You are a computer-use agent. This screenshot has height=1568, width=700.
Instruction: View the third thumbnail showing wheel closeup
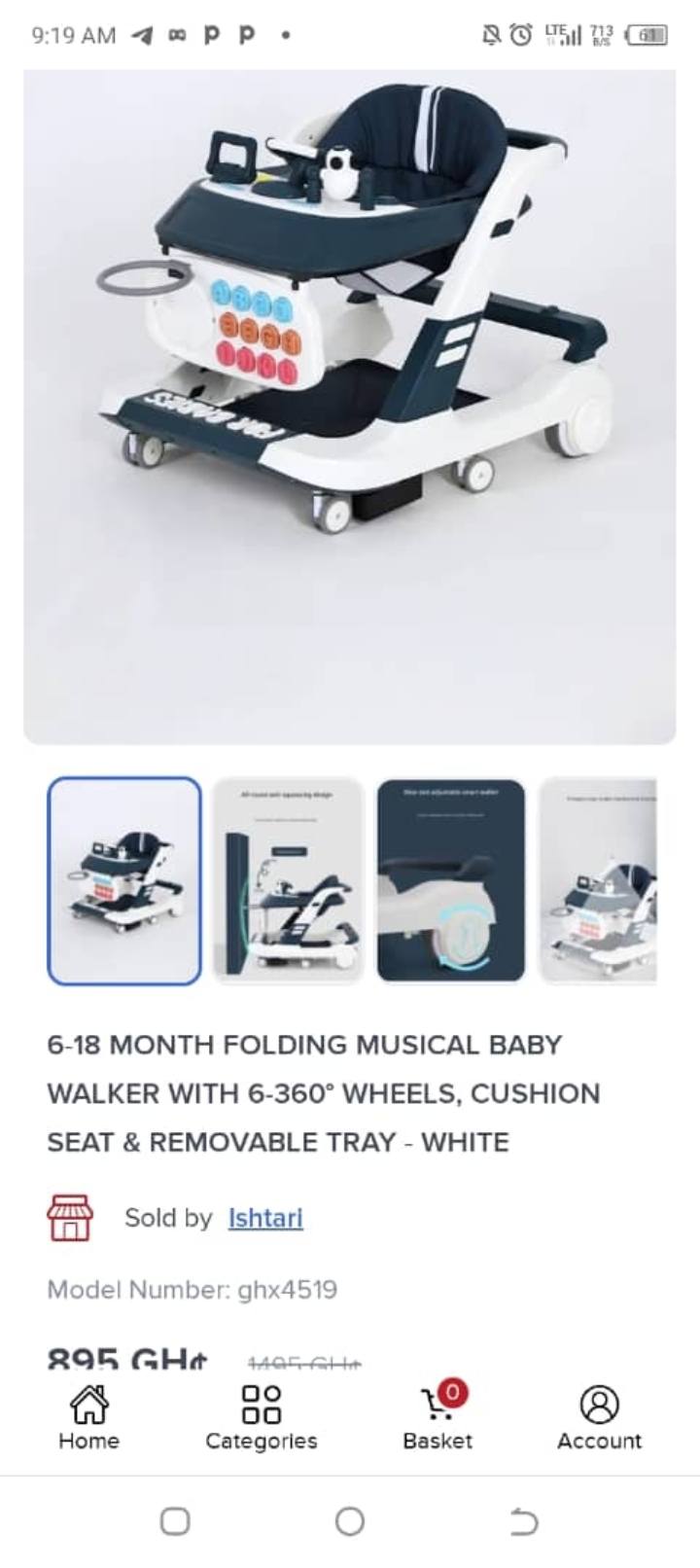451,881
